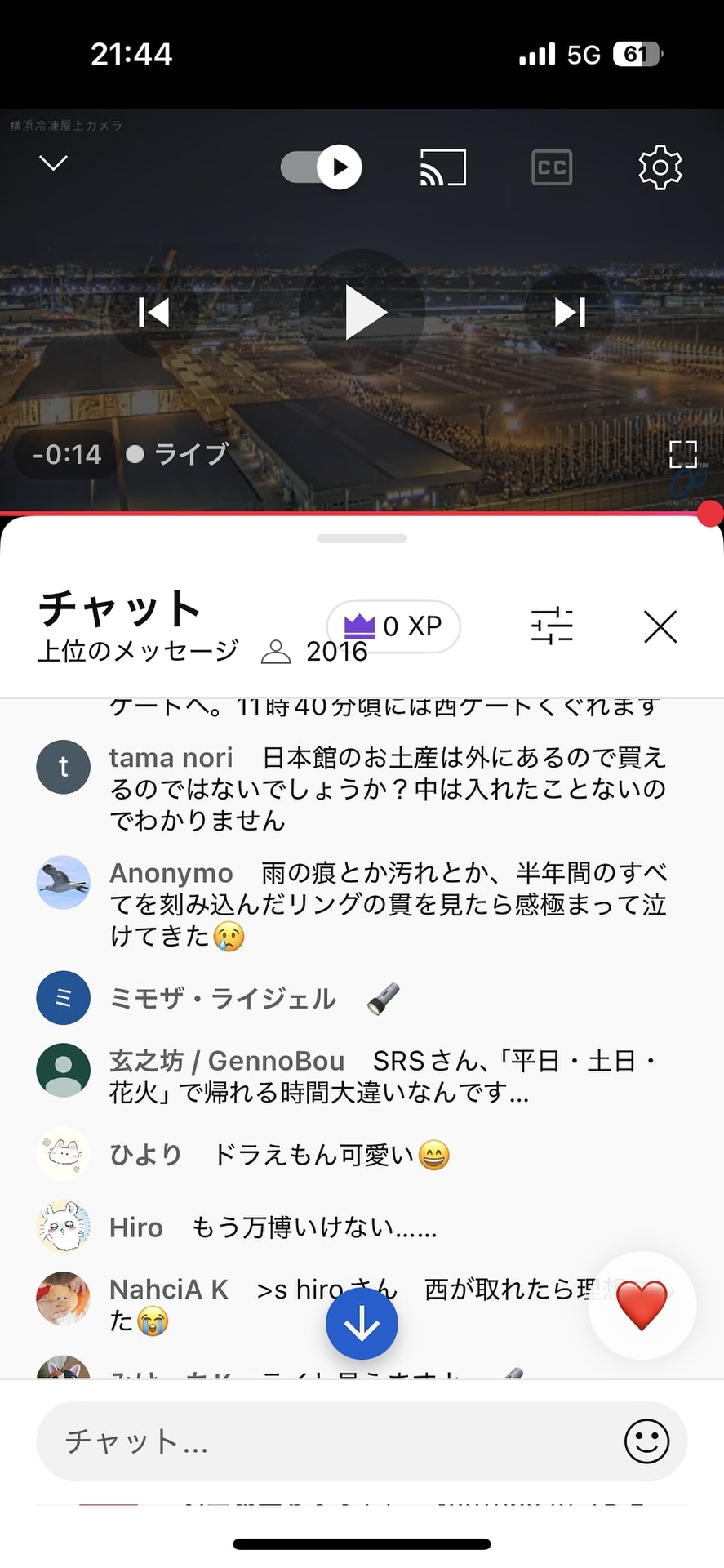Open chat filter options
The width and height of the screenshot is (724, 1568).
point(552,626)
